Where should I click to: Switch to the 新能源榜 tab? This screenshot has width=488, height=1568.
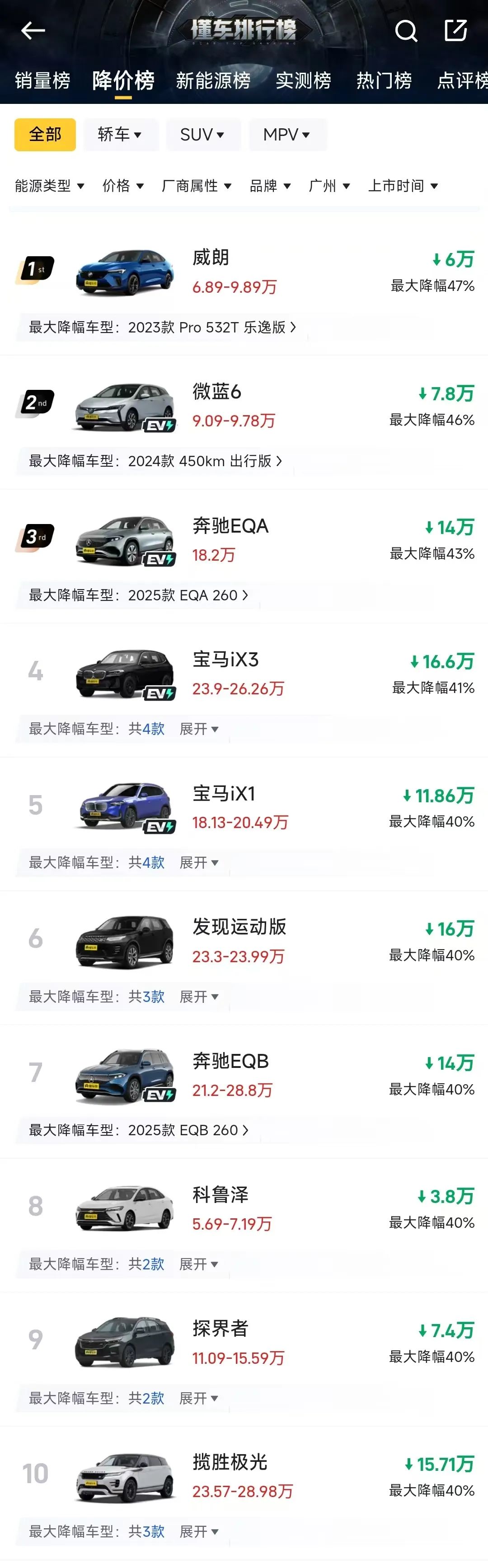pos(213,80)
